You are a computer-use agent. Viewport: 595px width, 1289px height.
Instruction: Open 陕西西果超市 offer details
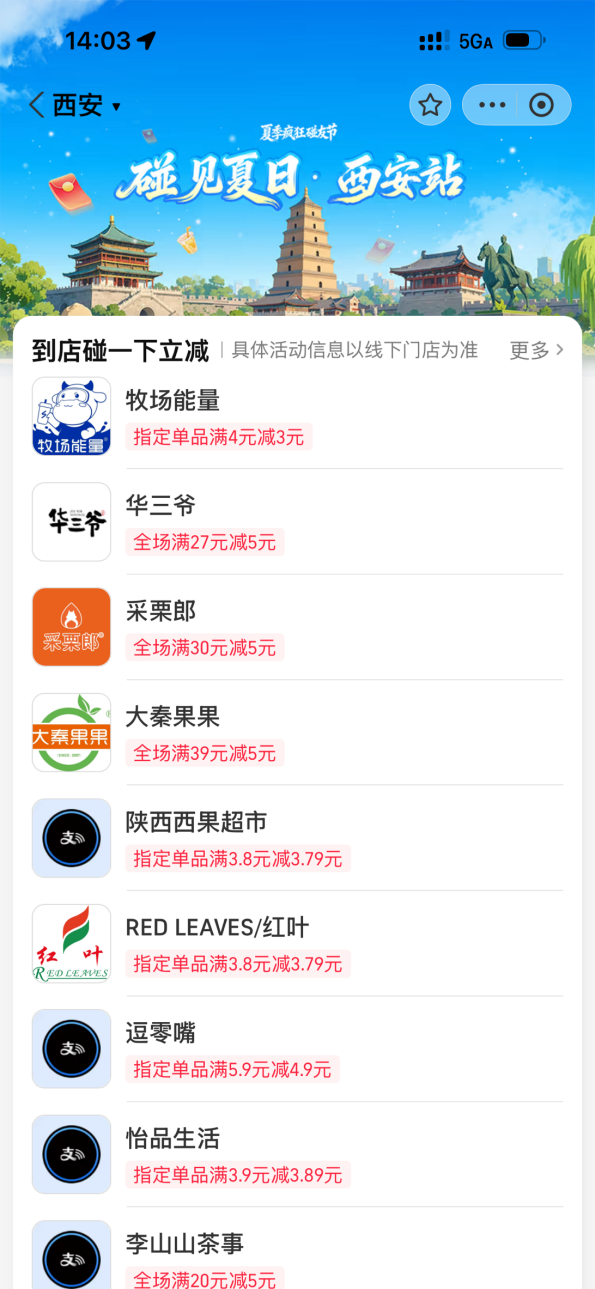click(x=297, y=838)
